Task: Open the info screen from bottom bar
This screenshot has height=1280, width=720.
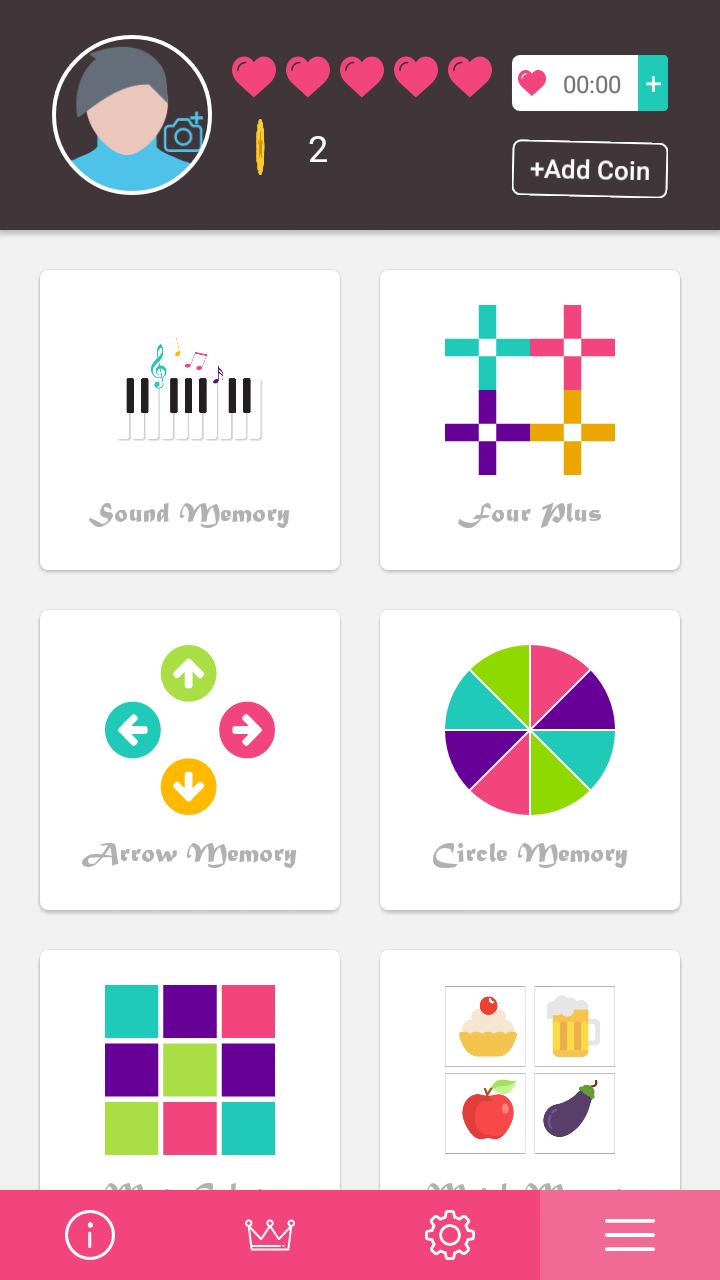Action: point(90,1233)
